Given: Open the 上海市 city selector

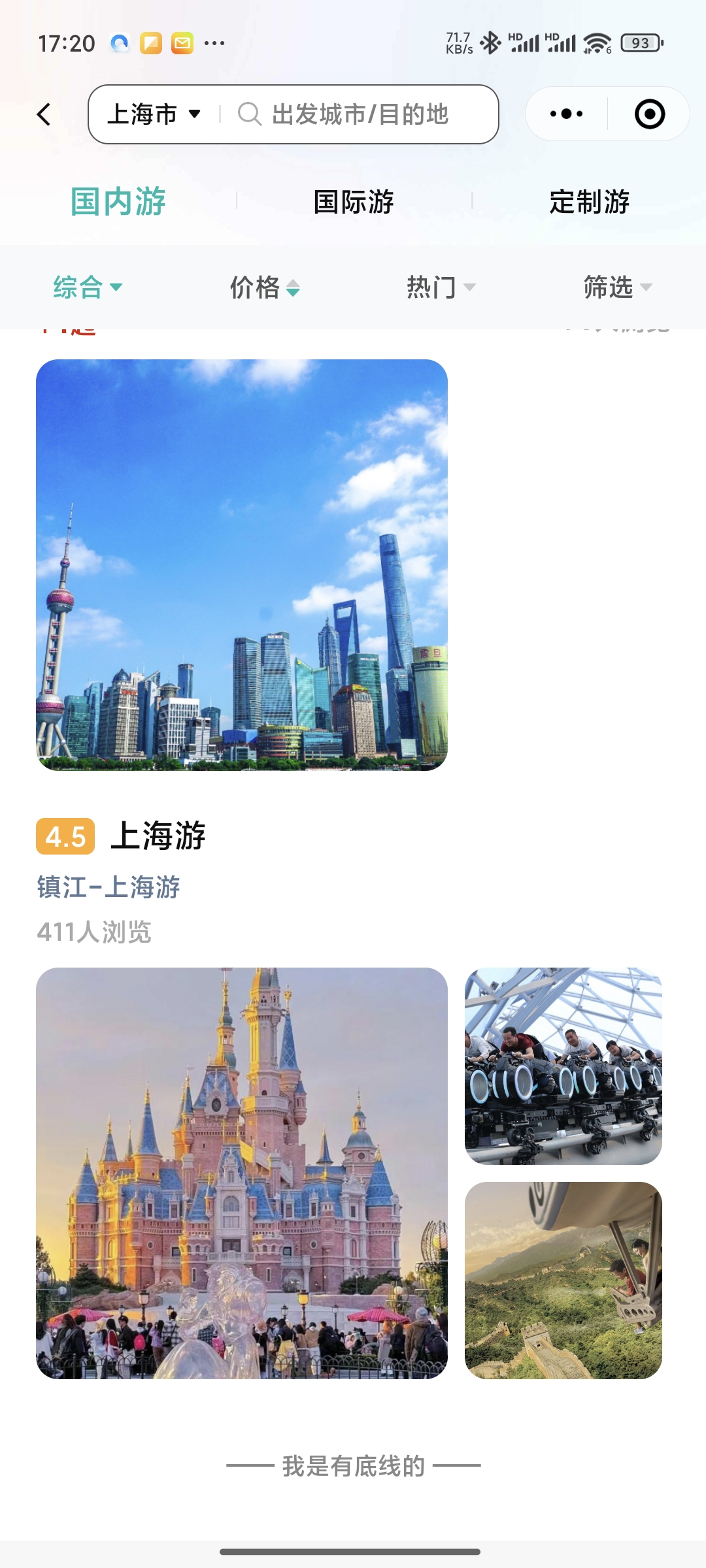Looking at the screenshot, I should click(x=154, y=114).
